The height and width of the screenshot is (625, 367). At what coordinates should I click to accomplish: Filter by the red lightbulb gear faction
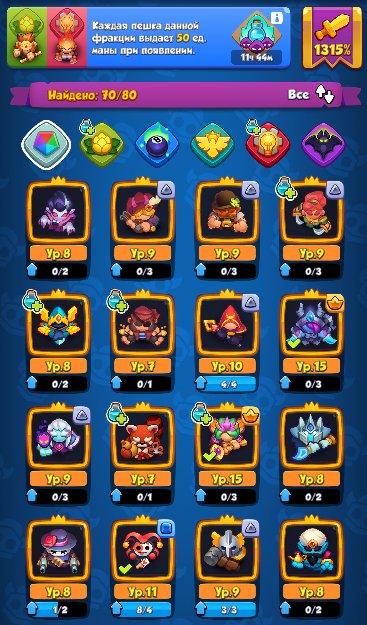point(268,144)
